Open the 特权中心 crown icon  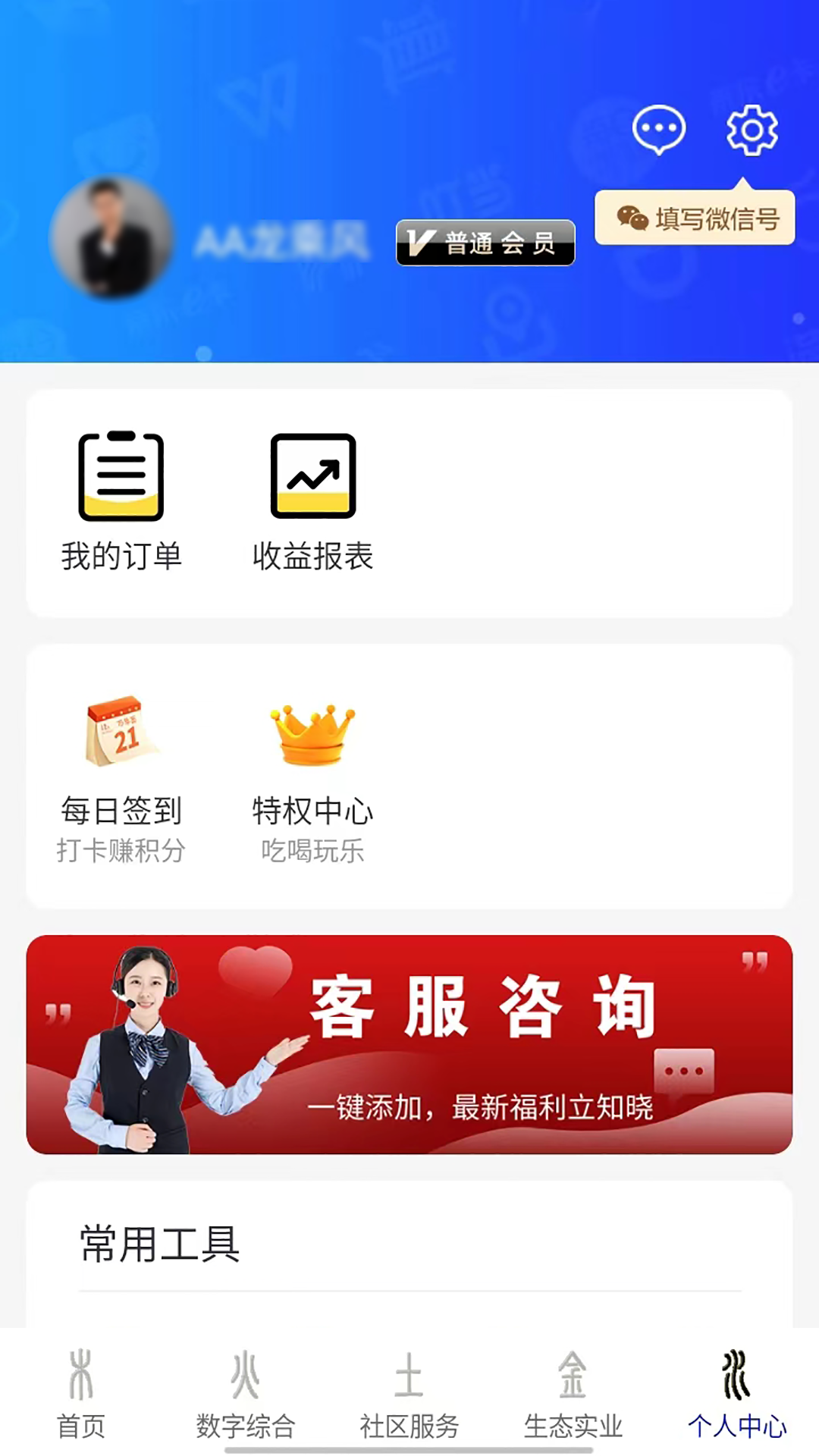[311, 734]
